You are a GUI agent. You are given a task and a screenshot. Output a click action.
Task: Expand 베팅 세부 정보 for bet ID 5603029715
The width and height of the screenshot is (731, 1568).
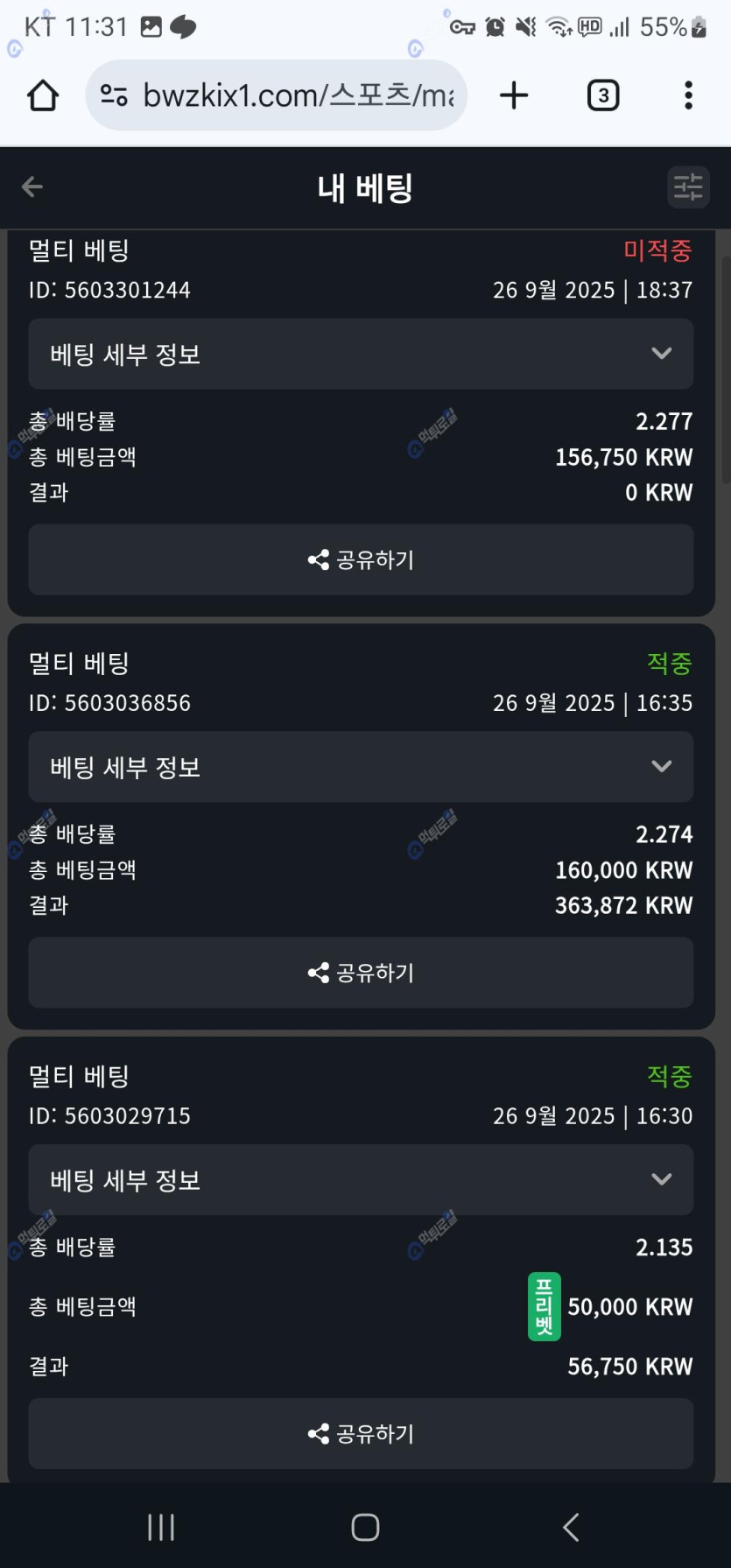click(361, 1179)
